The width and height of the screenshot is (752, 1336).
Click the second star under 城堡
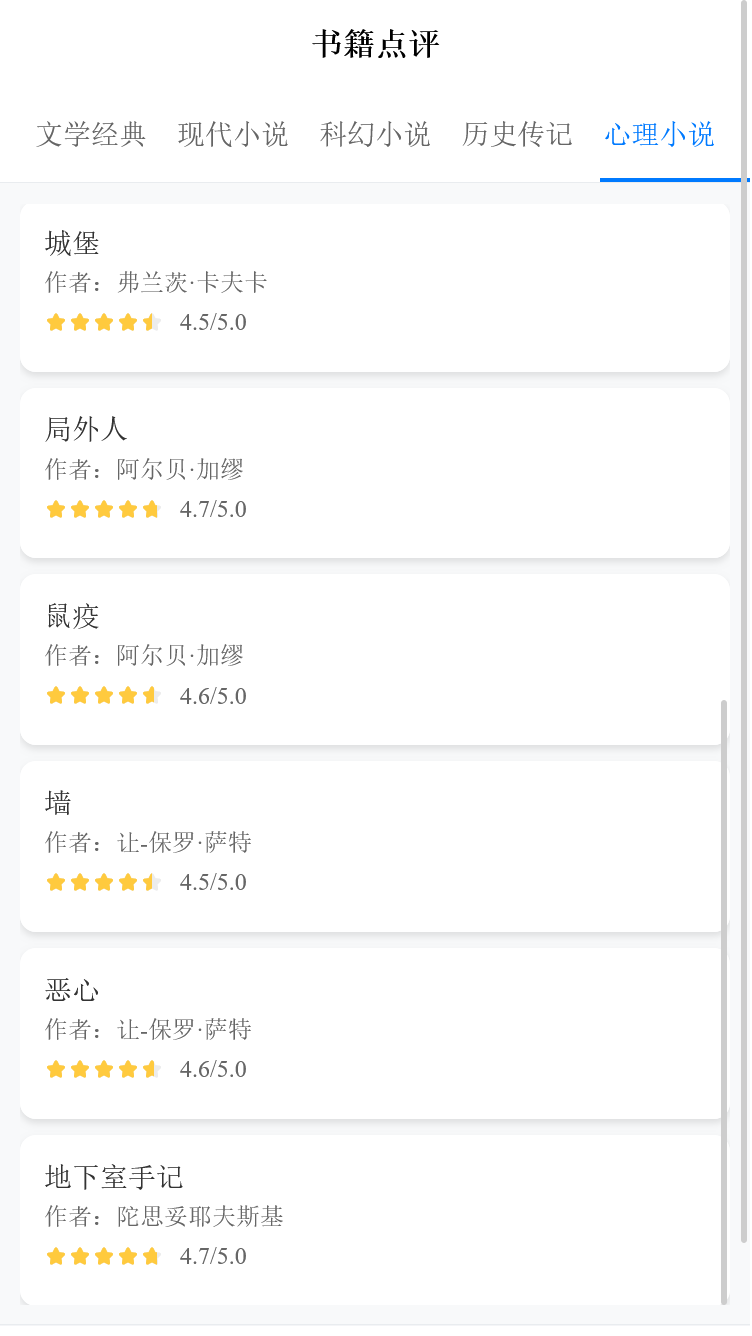point(80,322)
